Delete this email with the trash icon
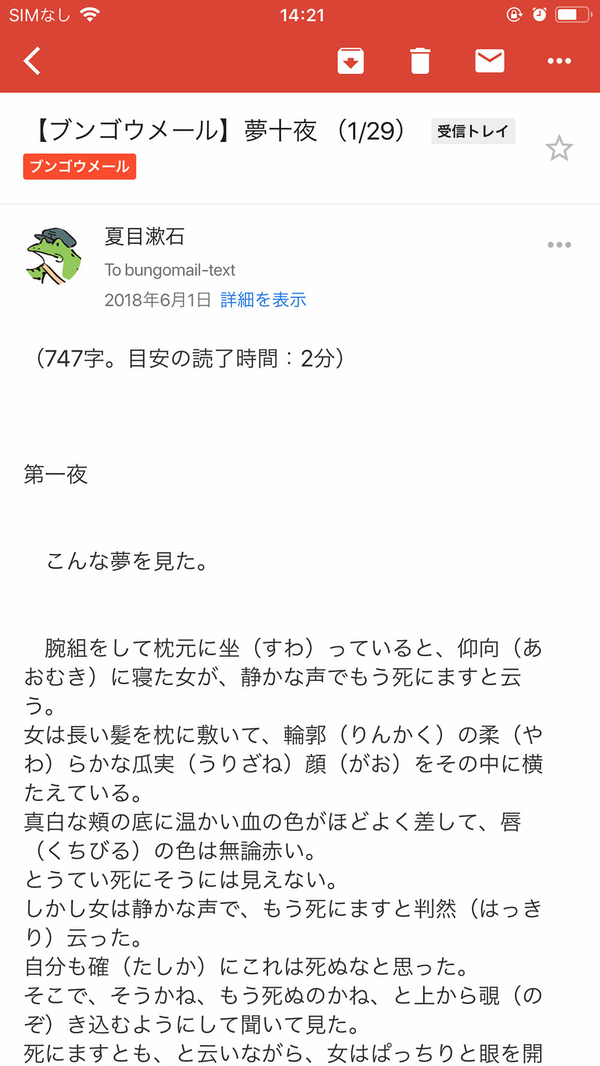Viewport: 600px width, 1066px height. pos(420,61)
